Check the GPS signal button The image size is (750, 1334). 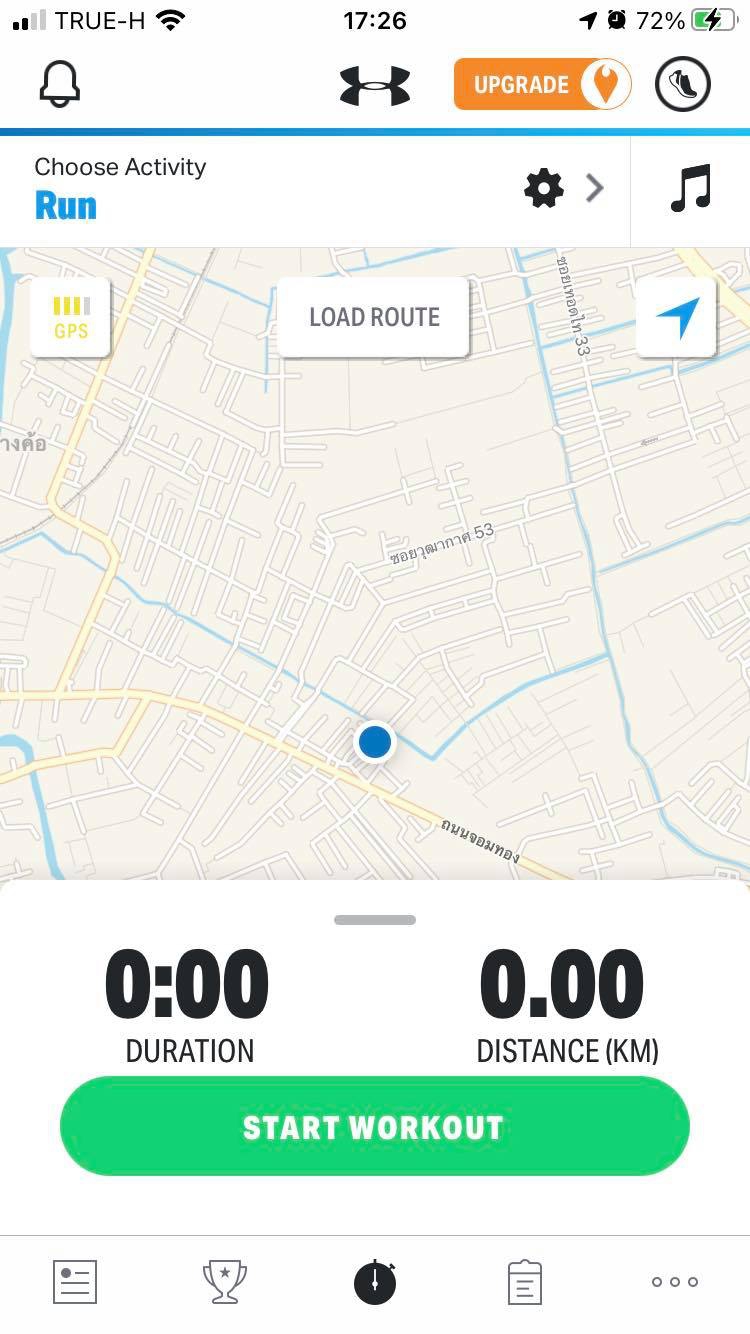(x=71, y=317)
